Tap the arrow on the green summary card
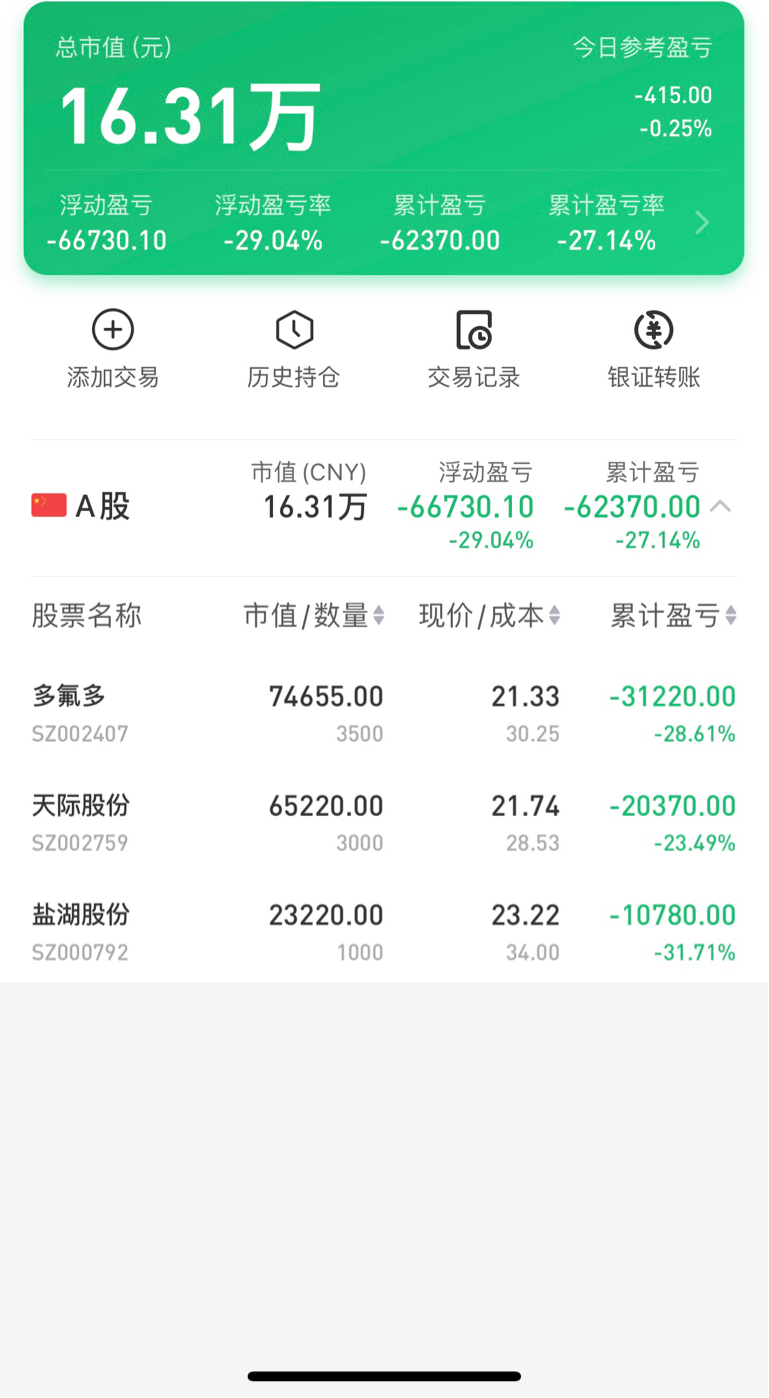The image size is (769, 1398). (x=702, y=223)
